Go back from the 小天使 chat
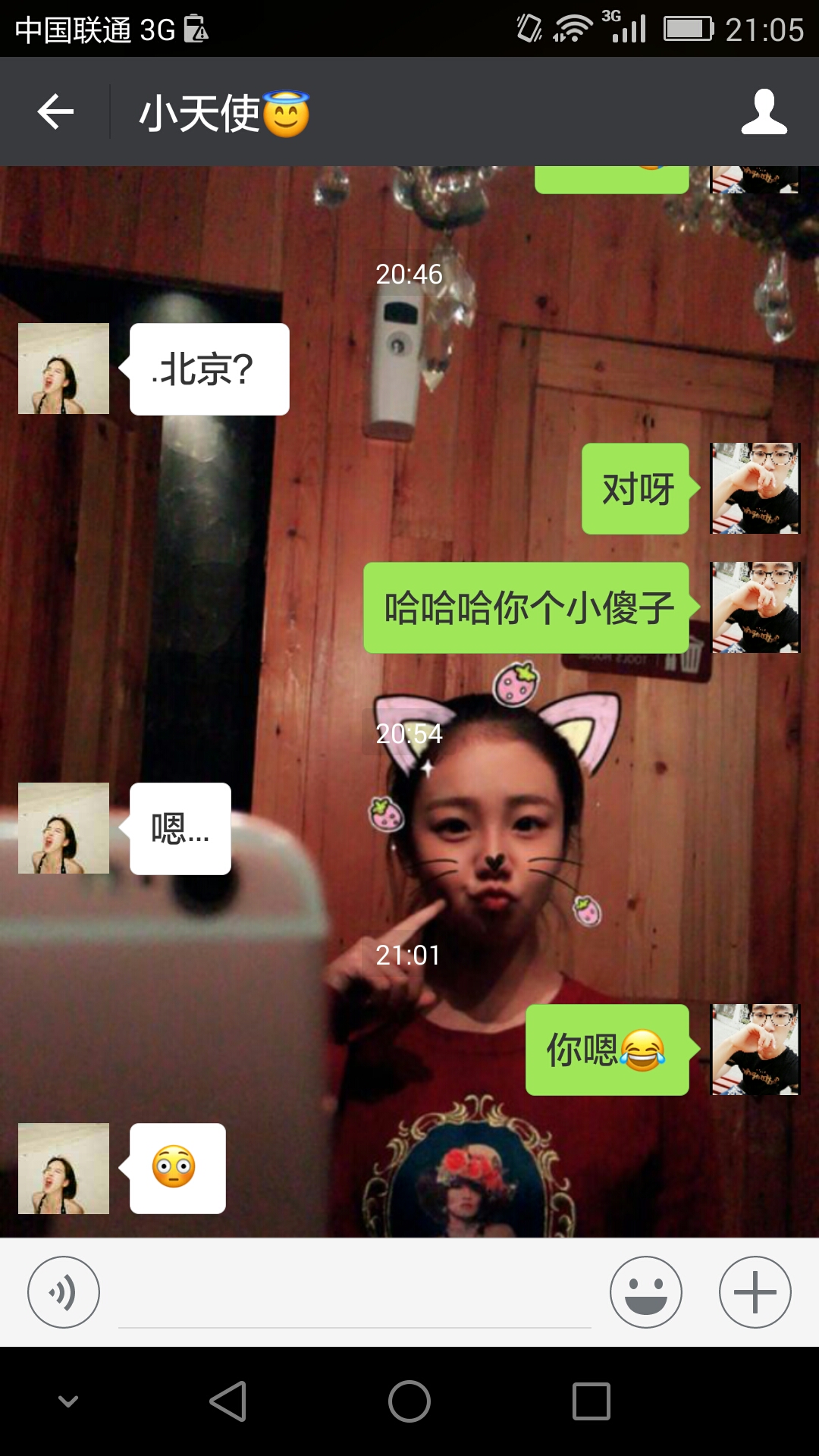The image size is (819, 1456). coord(55,112)
